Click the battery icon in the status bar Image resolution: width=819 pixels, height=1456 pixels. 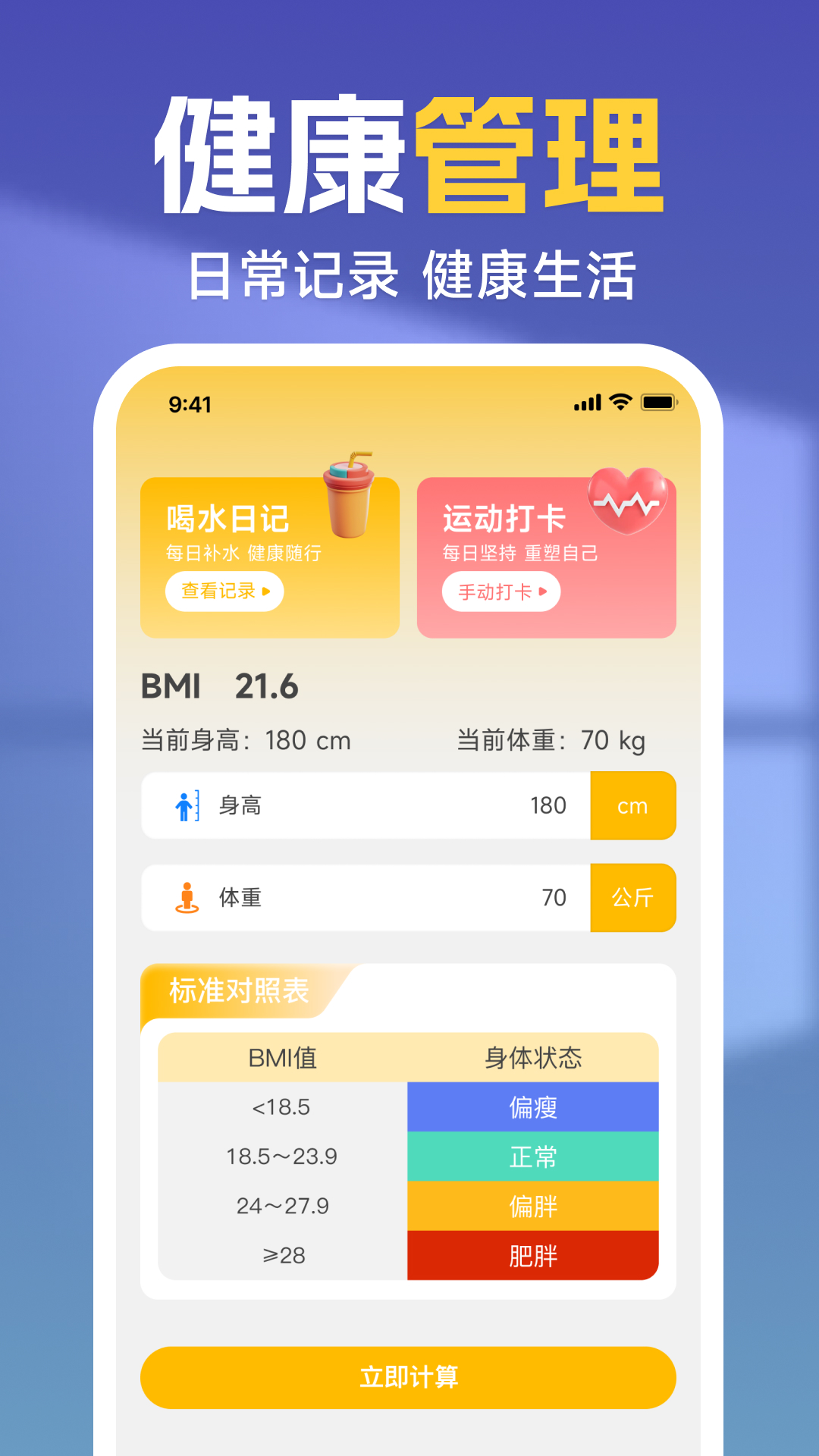click(x=658, y=404)
